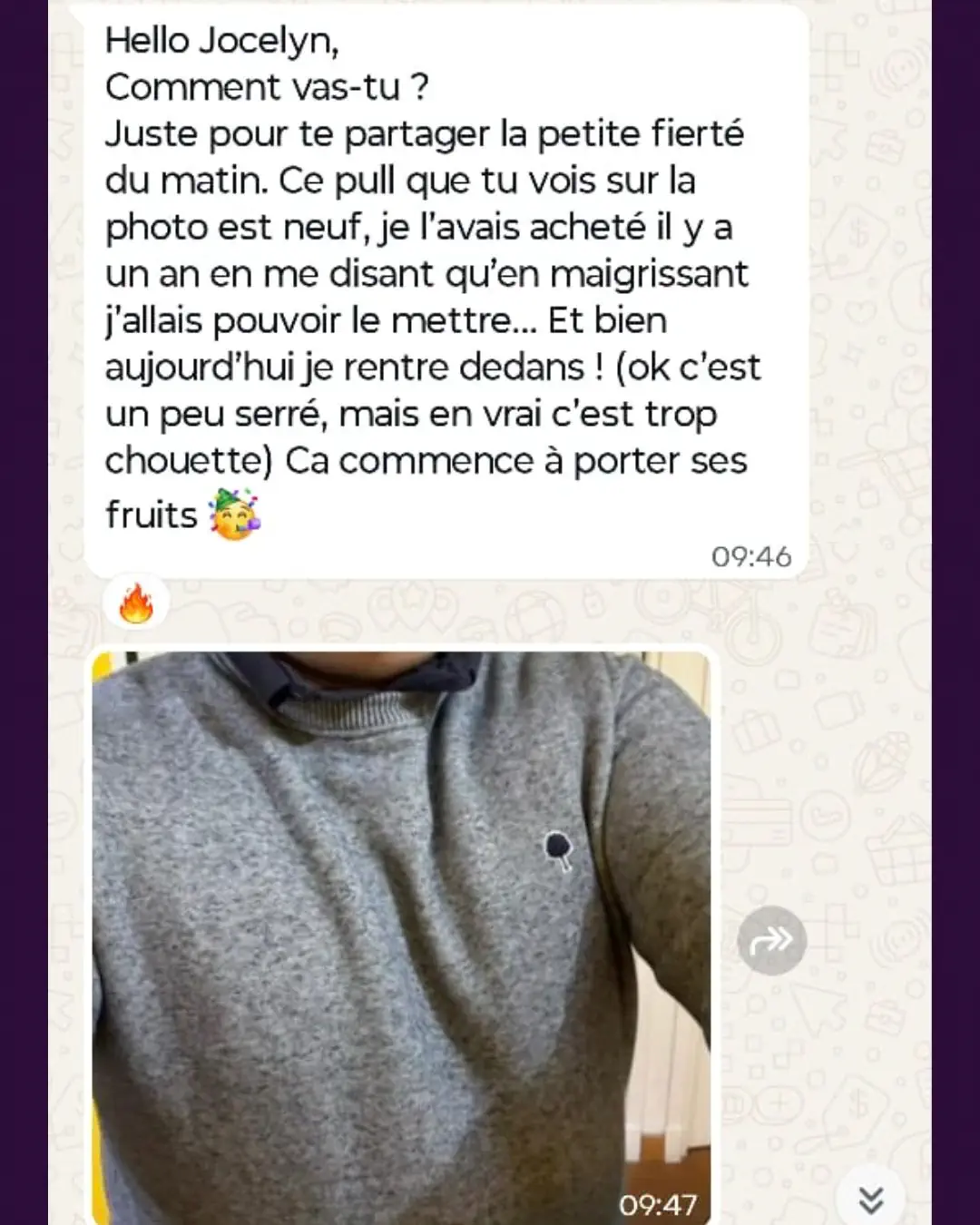Forward the sweater photo message

[771, 940]
